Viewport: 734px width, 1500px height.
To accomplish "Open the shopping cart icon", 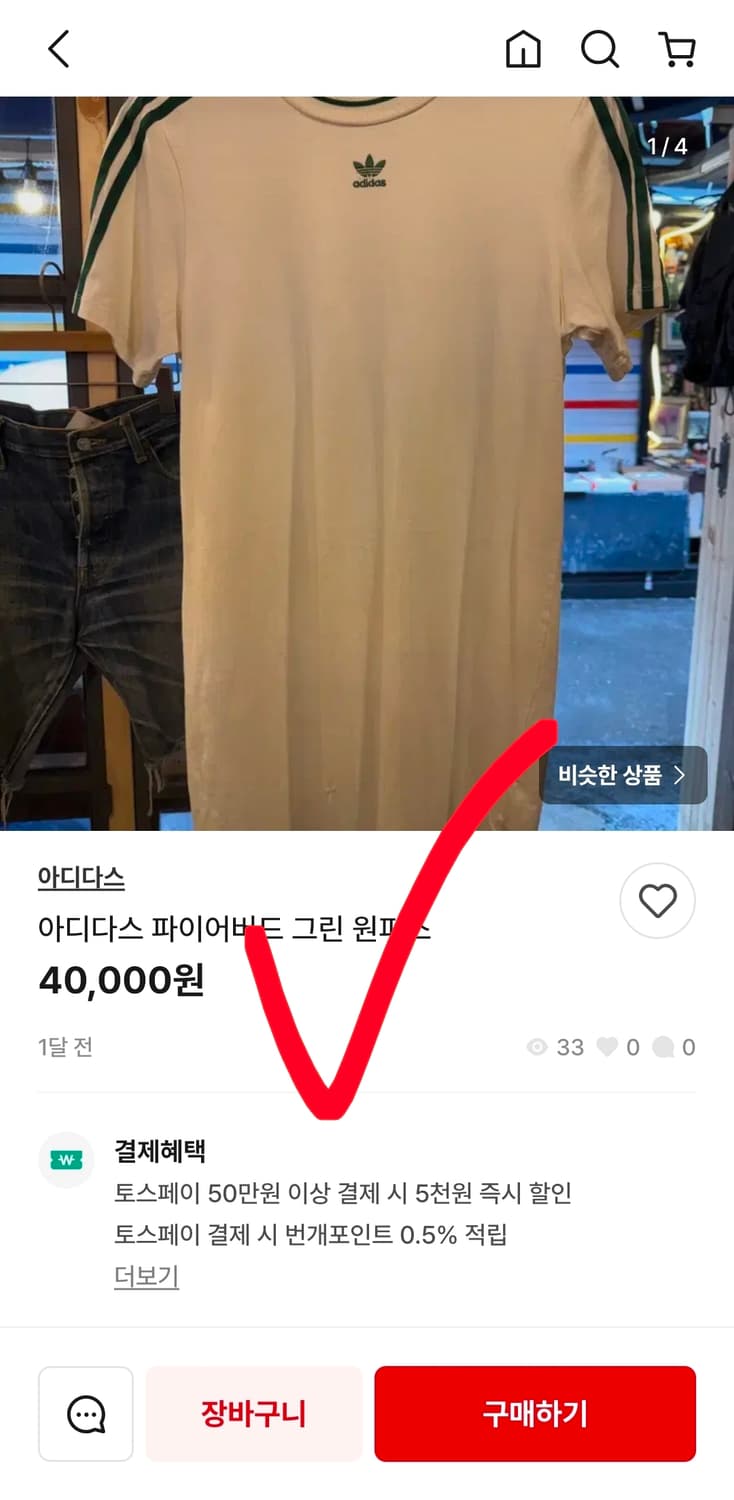I will point(678,47).
